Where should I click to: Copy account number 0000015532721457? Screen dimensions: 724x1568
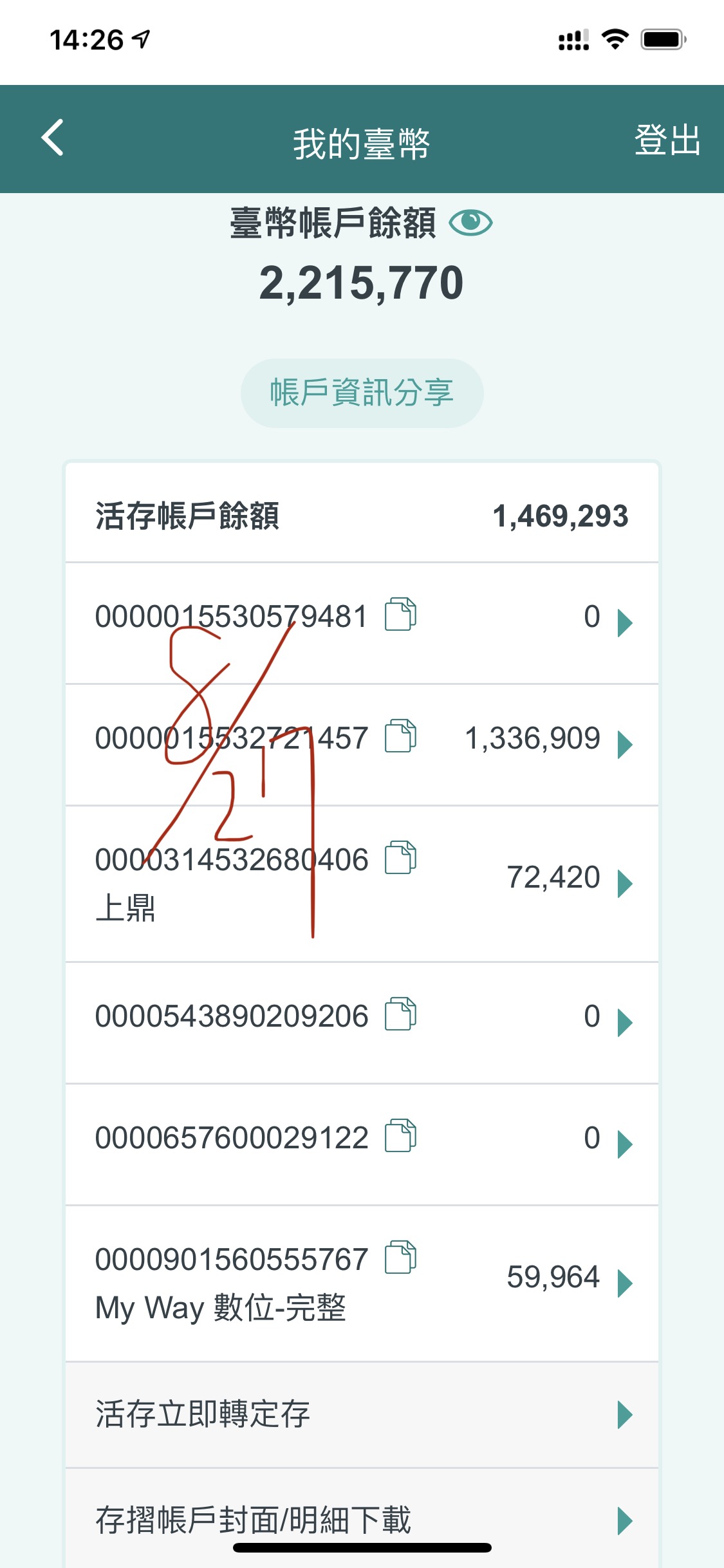[x=400, y=736]
